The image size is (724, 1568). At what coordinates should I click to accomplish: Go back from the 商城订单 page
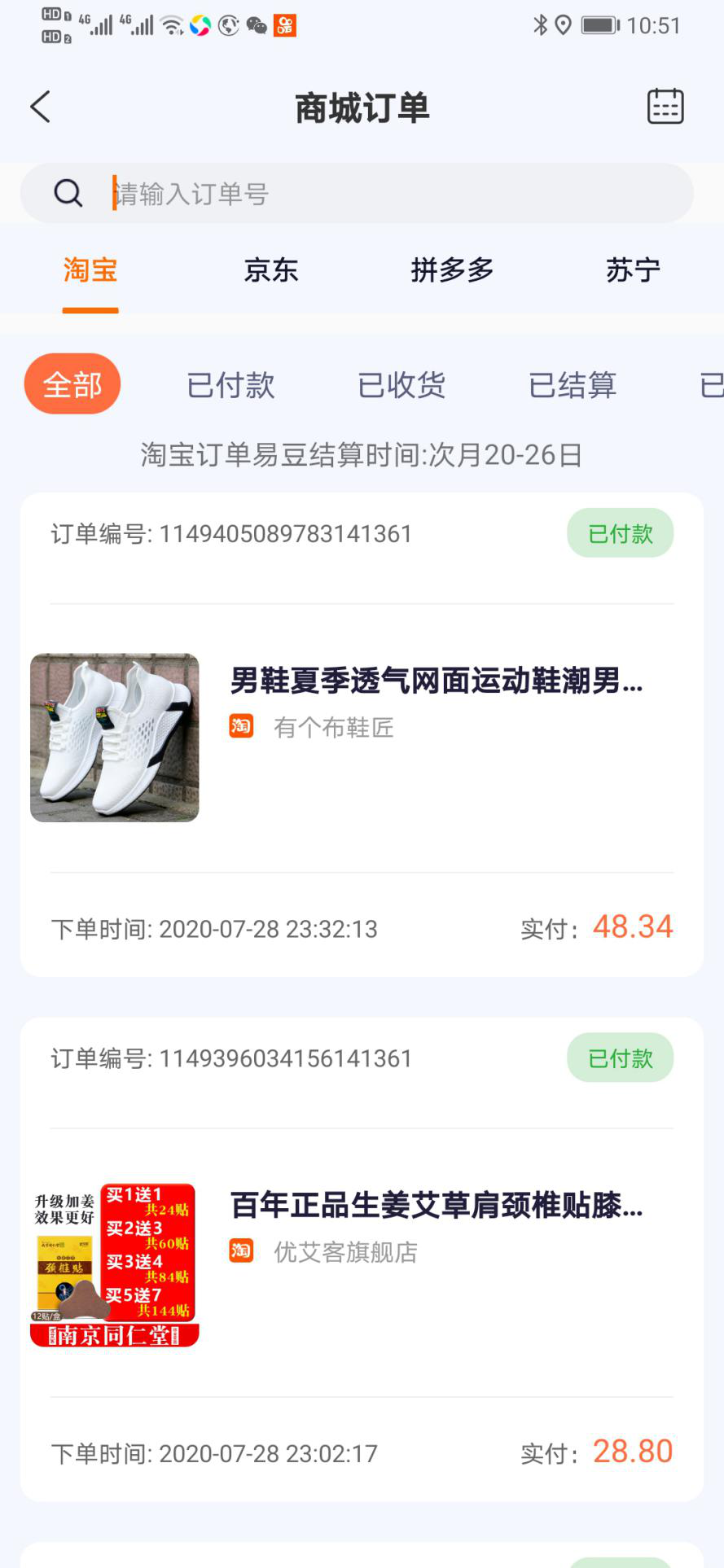point(41,107)
